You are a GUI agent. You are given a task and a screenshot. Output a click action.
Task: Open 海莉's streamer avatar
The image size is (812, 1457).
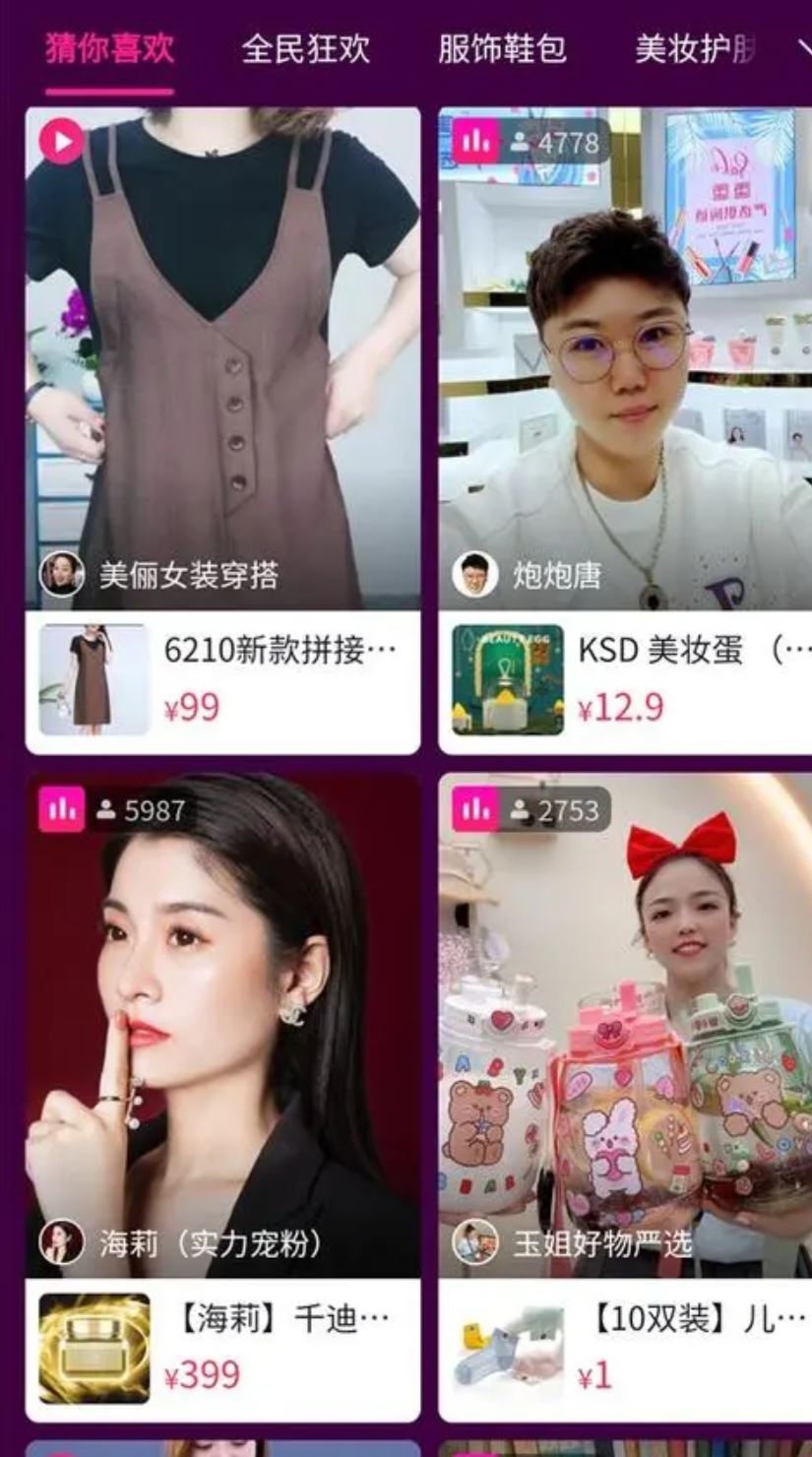[63, 1242]
